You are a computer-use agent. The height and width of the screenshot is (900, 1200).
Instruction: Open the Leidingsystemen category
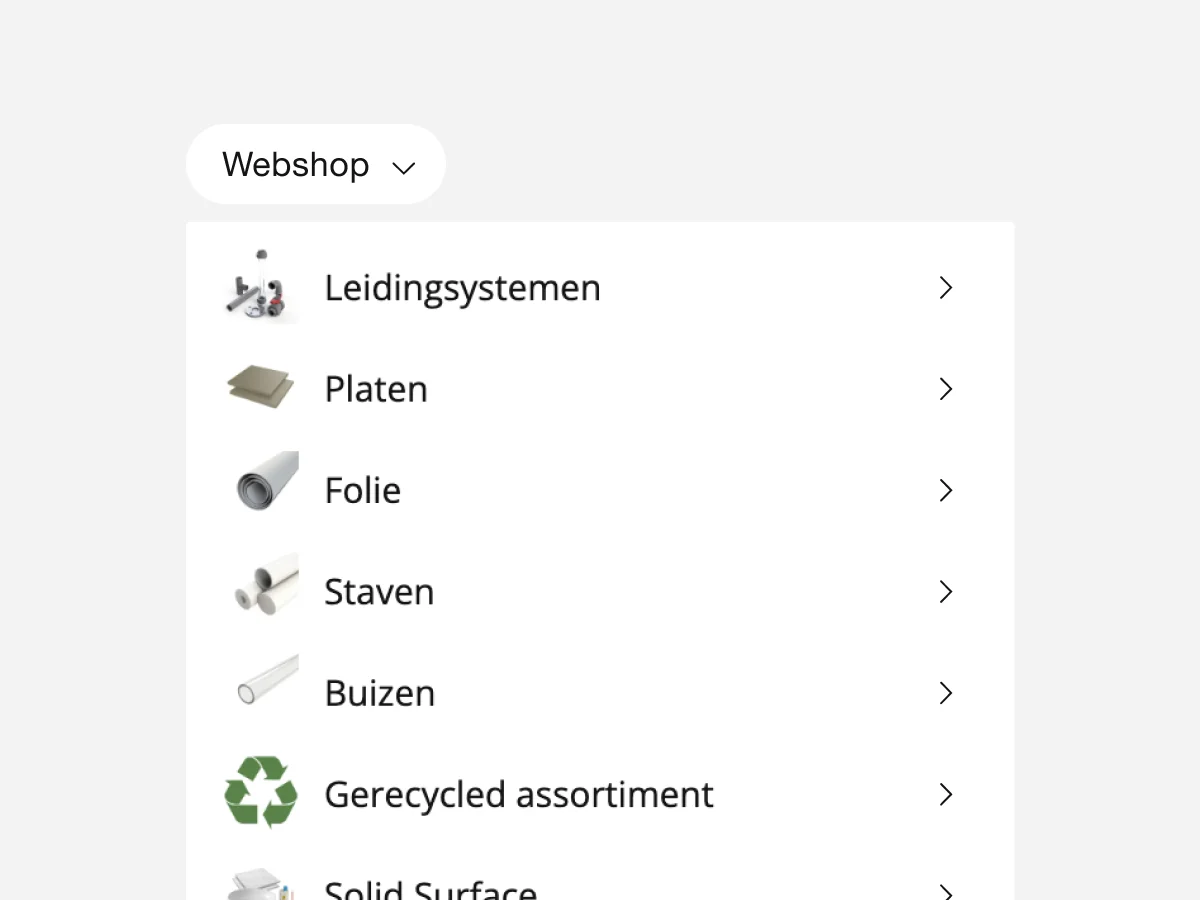(x=462, y=288)
